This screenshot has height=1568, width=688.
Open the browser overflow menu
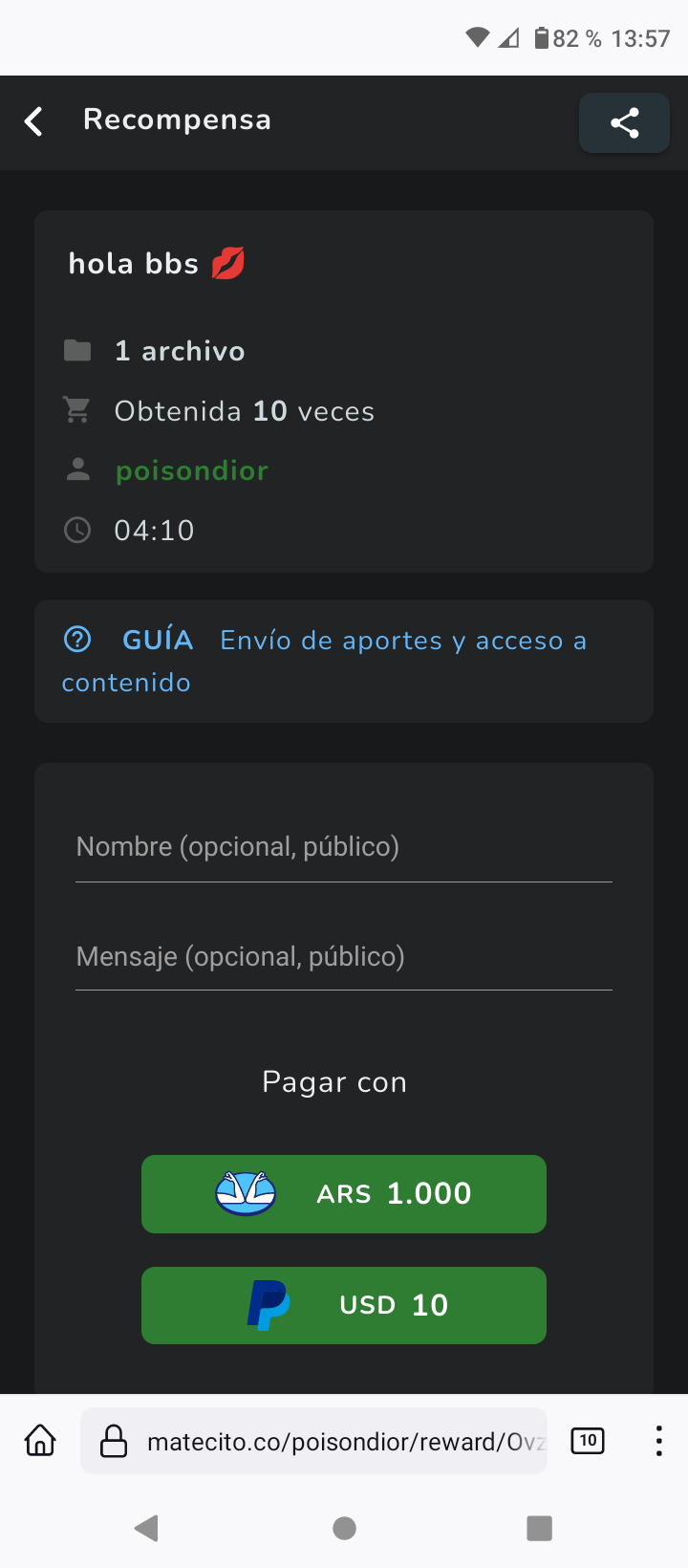(658, 1440)
